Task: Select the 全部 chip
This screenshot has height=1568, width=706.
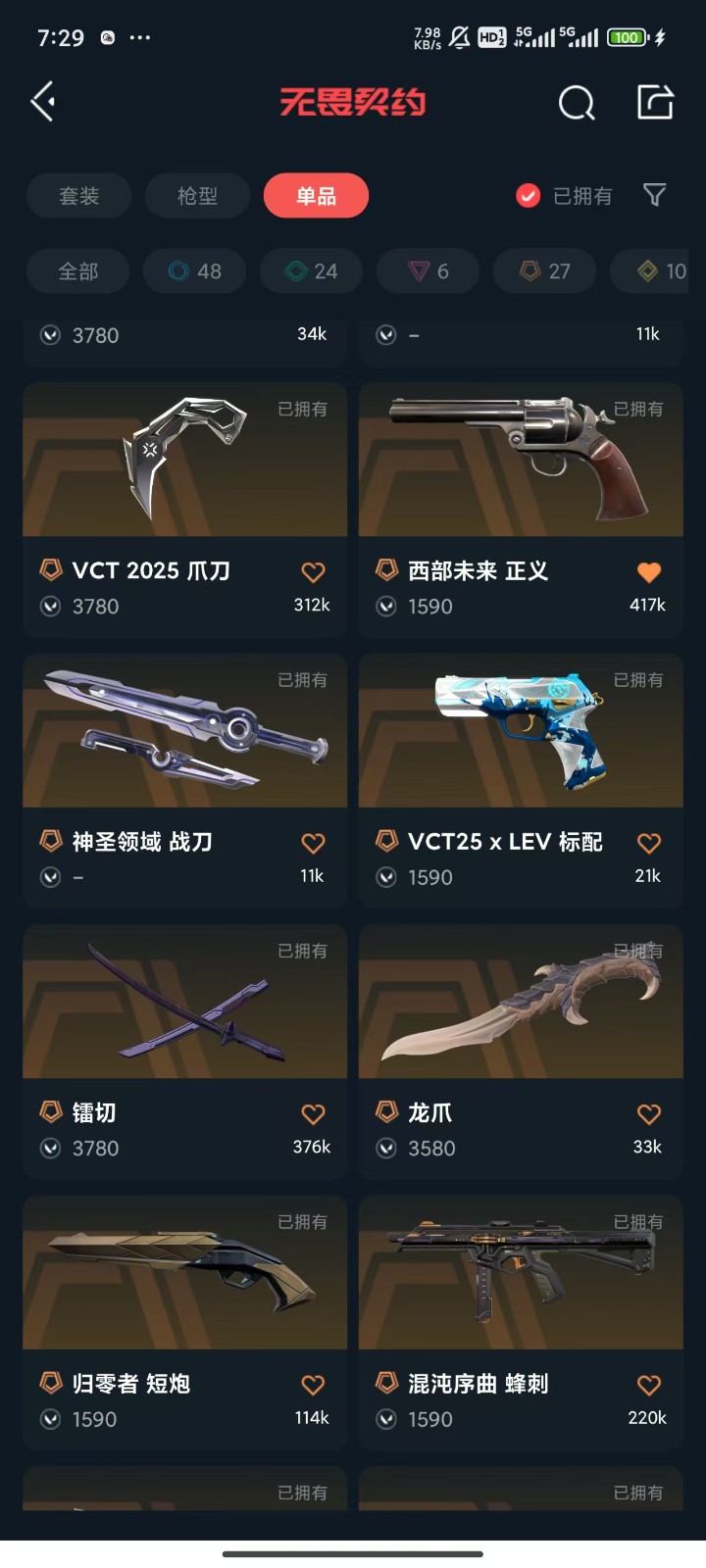Action: coord(77,271)
